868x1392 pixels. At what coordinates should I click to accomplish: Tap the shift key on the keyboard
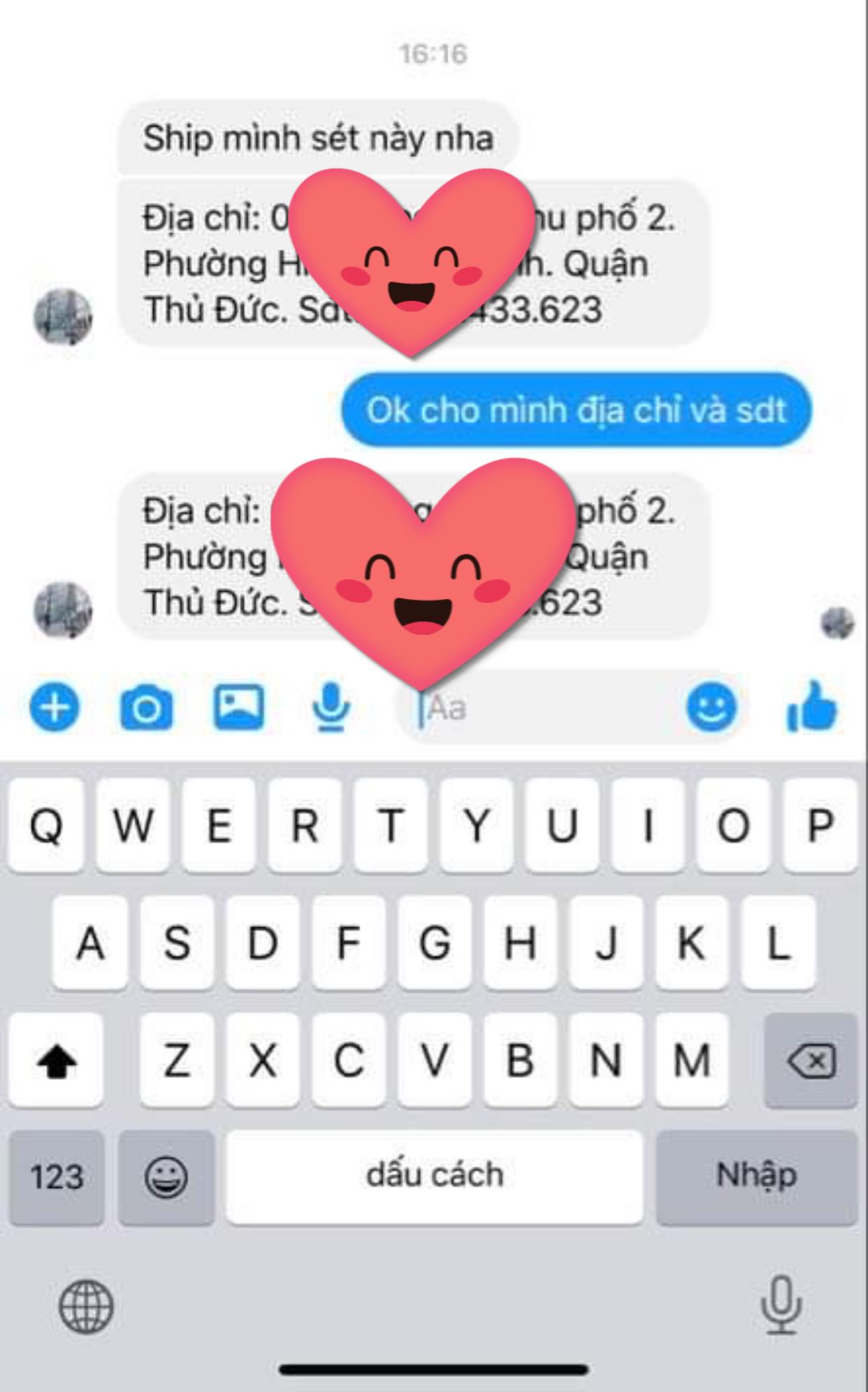pos(57,1061)
